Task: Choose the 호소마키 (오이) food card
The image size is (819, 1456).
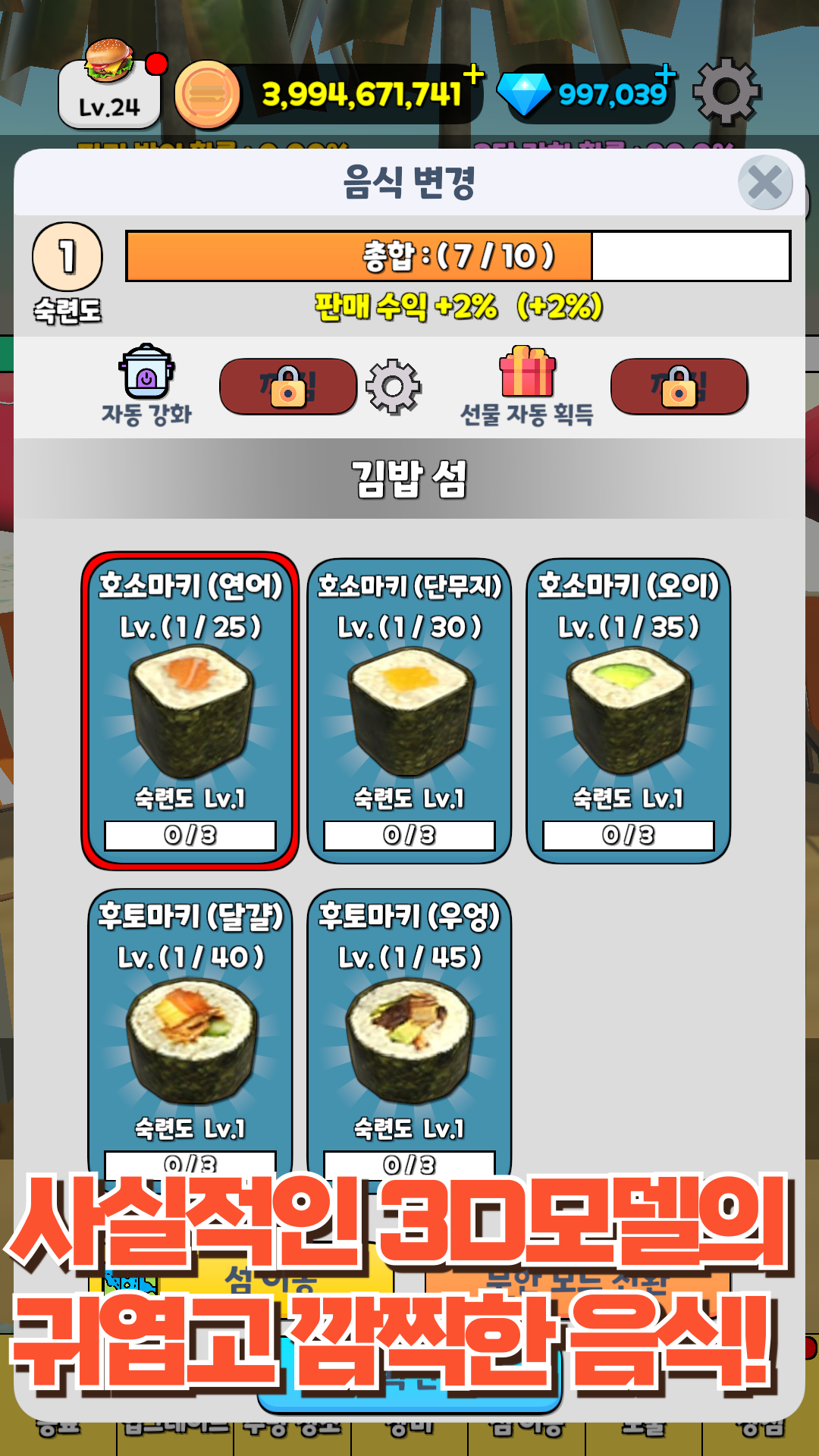Action: (628, 711)
